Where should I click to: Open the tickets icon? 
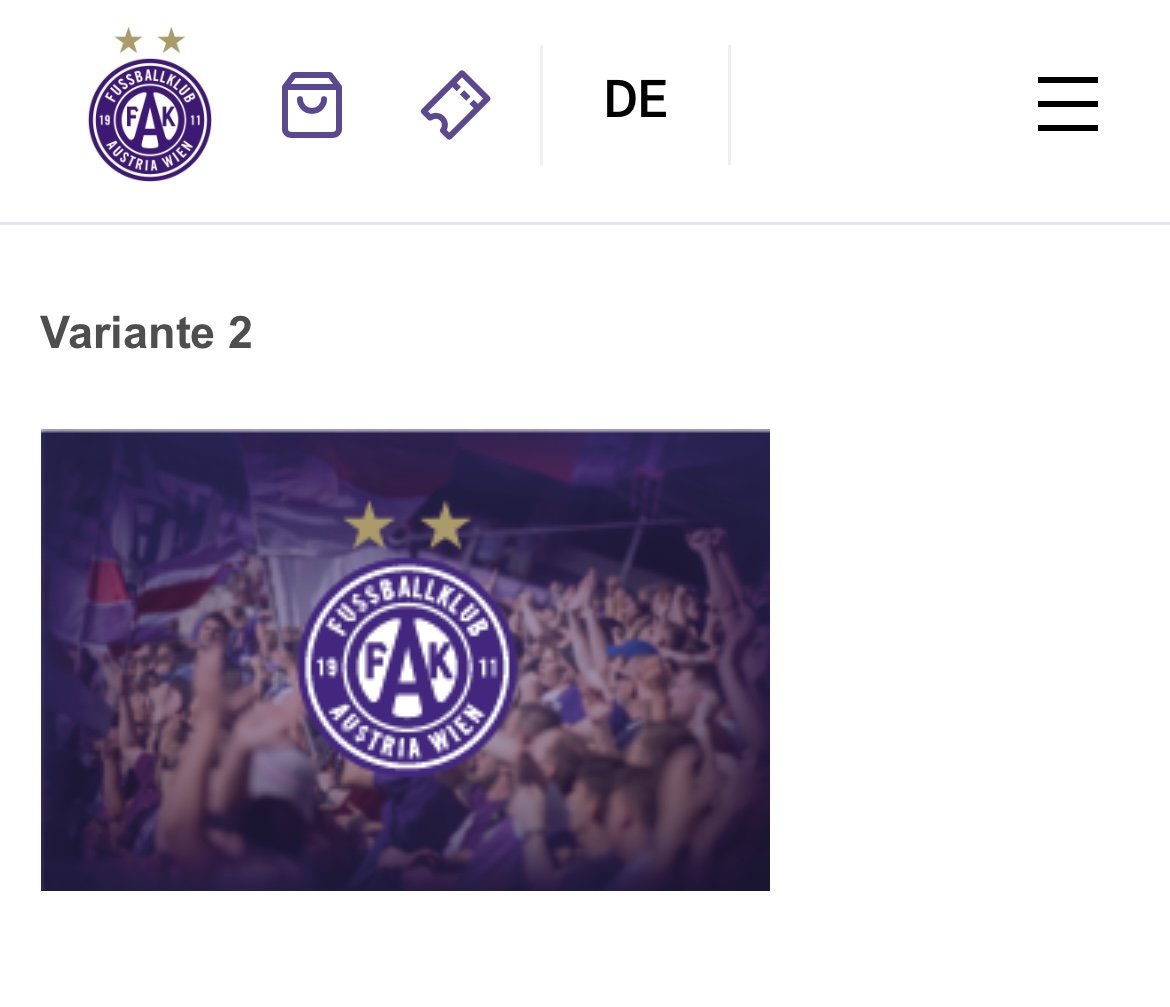[455, 105]
